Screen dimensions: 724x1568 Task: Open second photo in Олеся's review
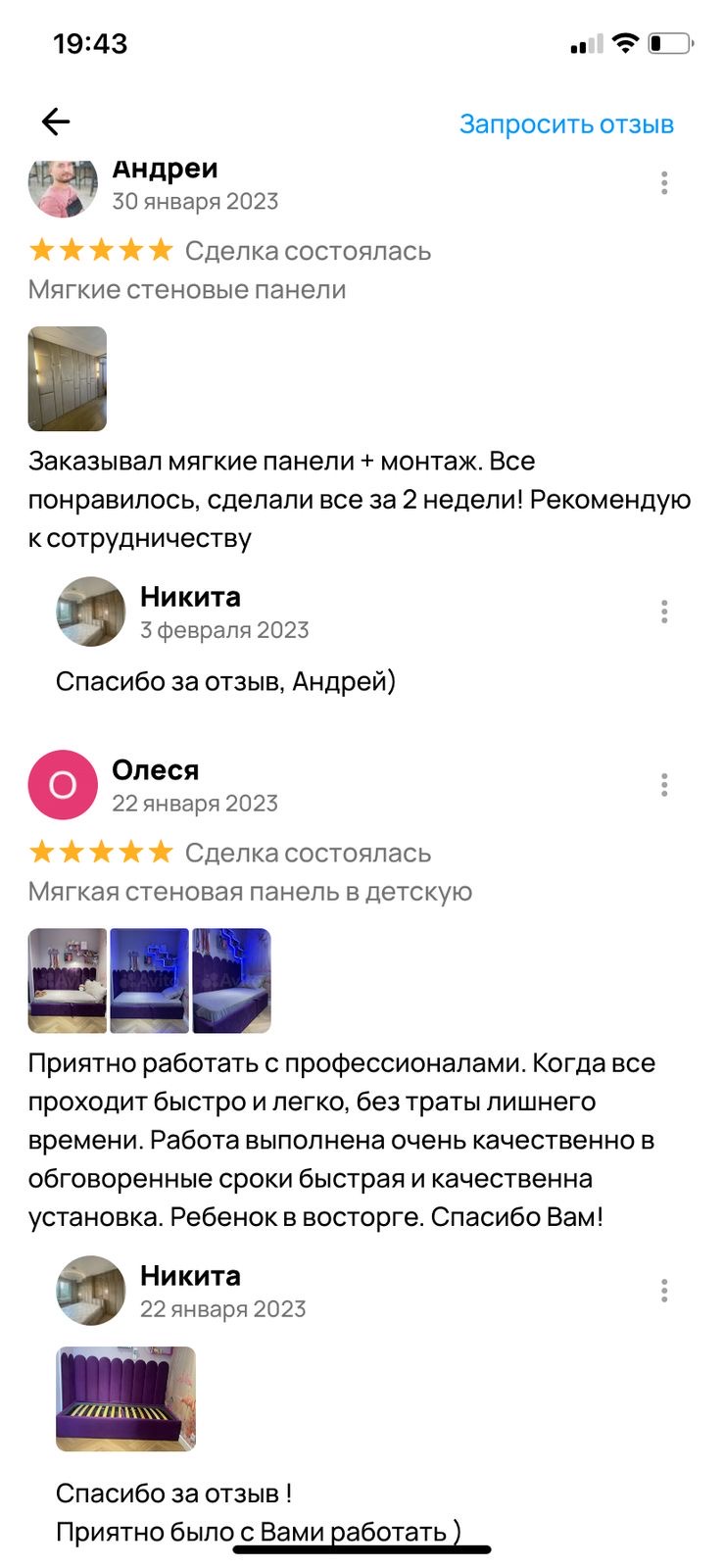point(150,981)
